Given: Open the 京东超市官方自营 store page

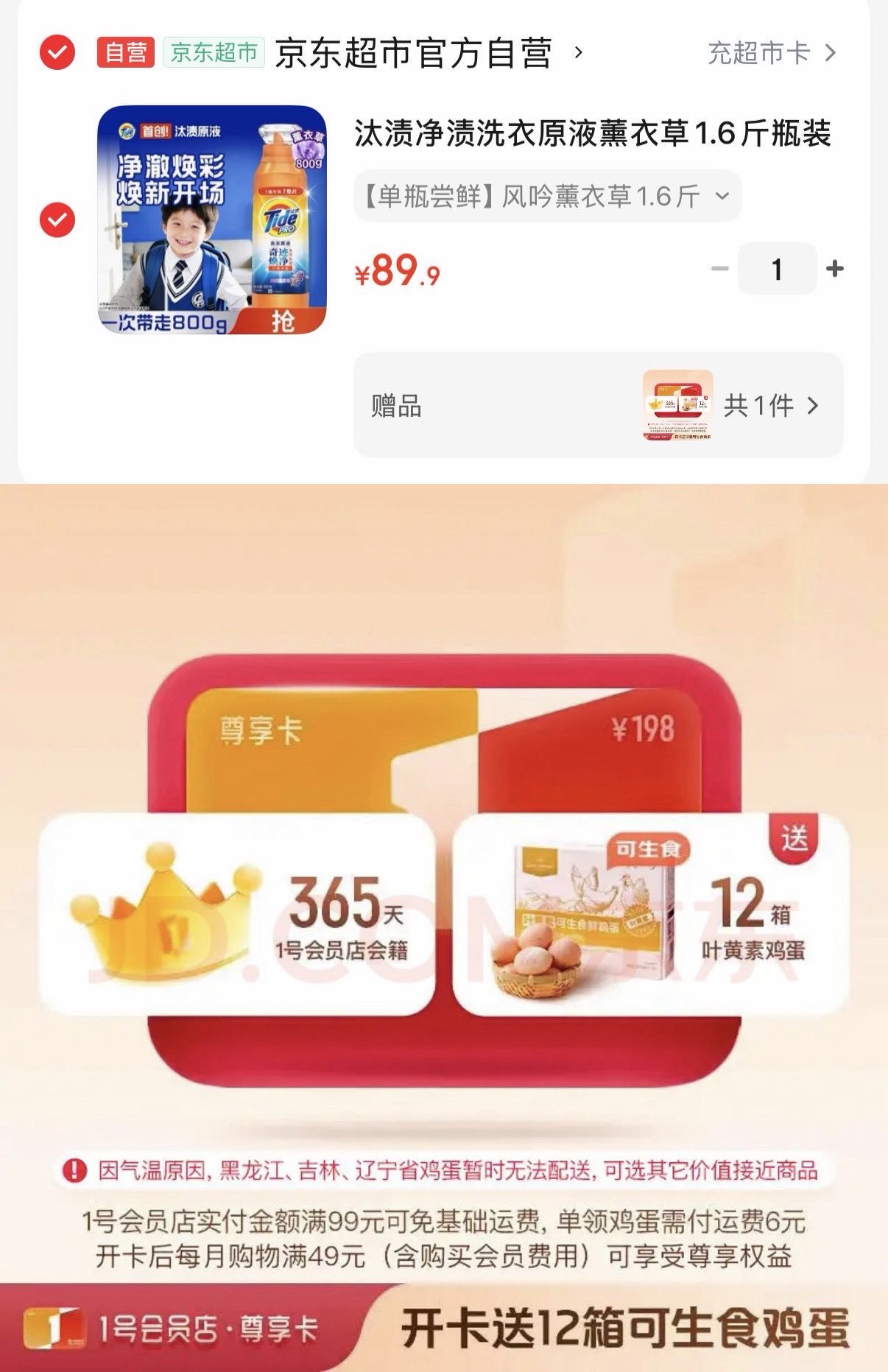Looking at the screenshot, I should (x=413, y=53).
